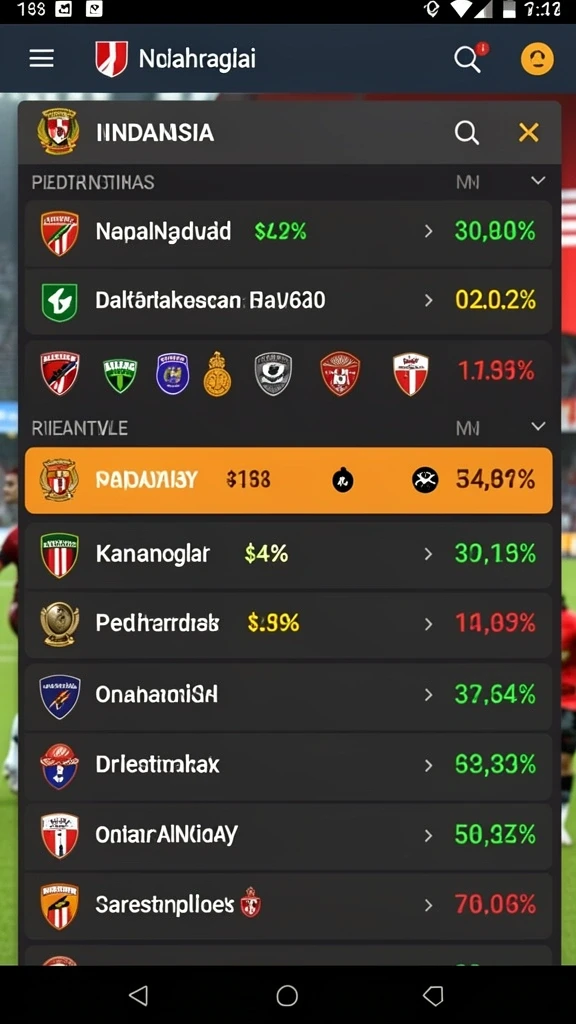Go back with the system back button
Screen dimensions: 576x1024
pos(138,995)
